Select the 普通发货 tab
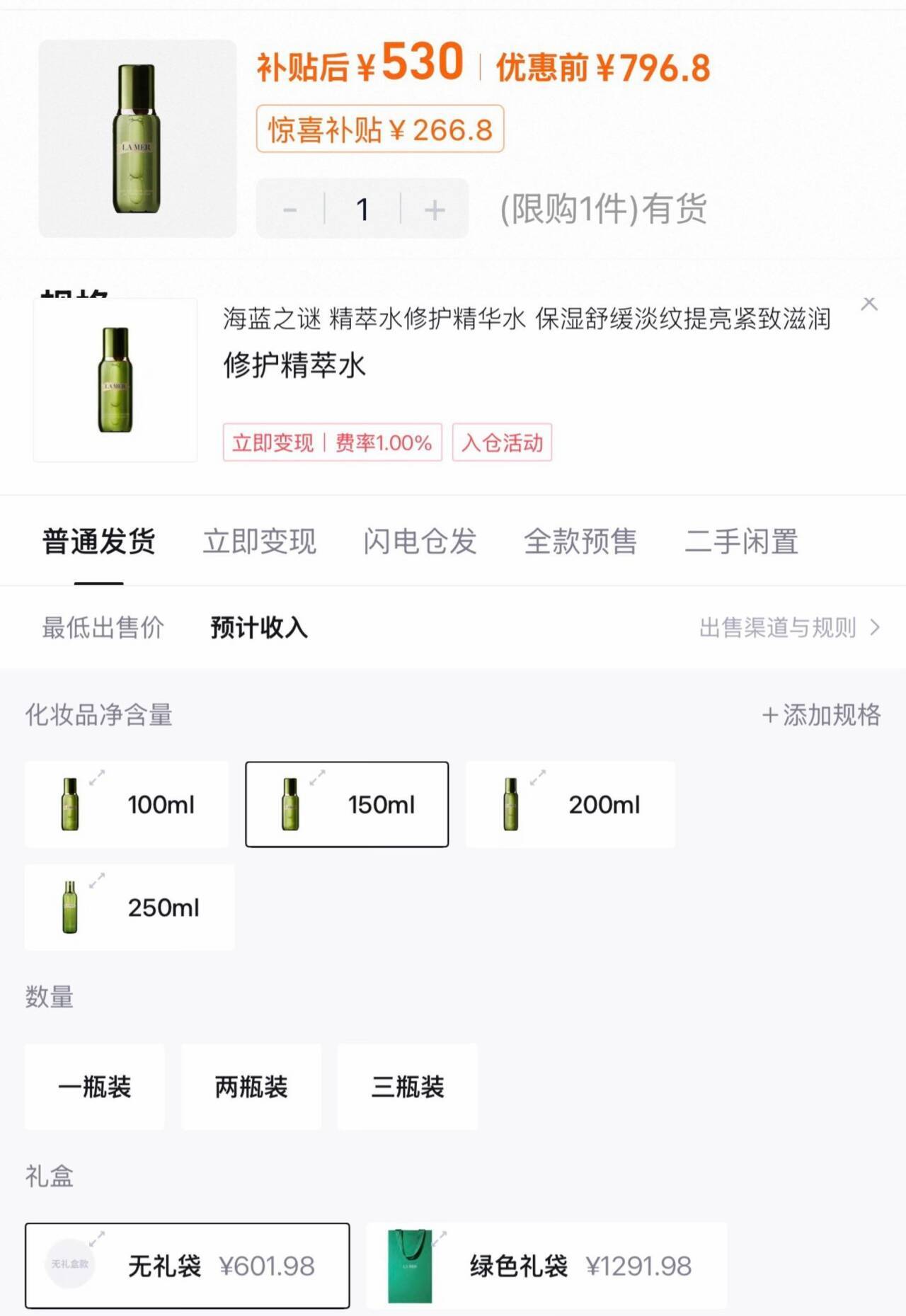The height and width of the screenshot is (1316, 906). [x=99, y=542]
